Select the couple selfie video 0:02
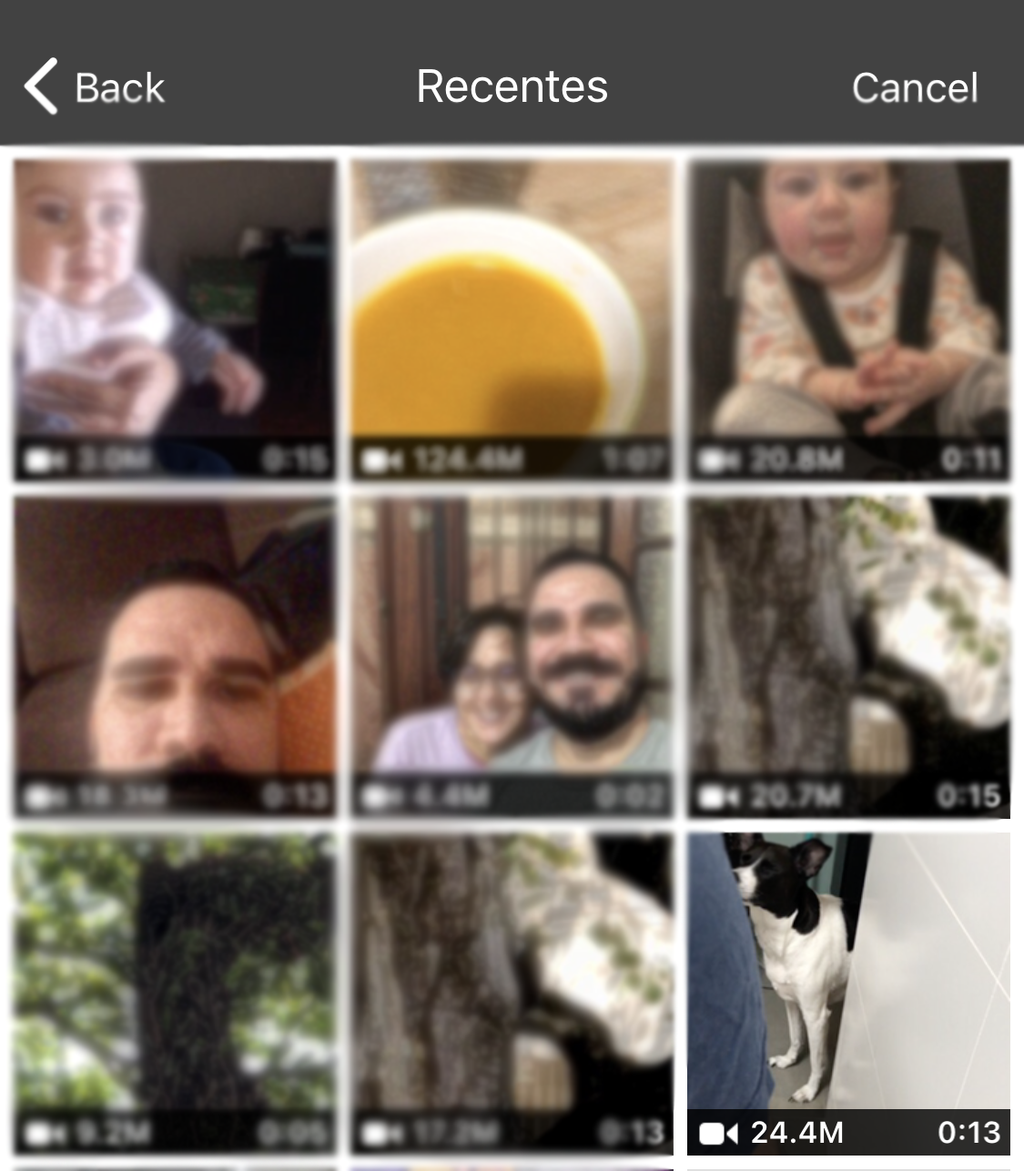 point(511,655)
